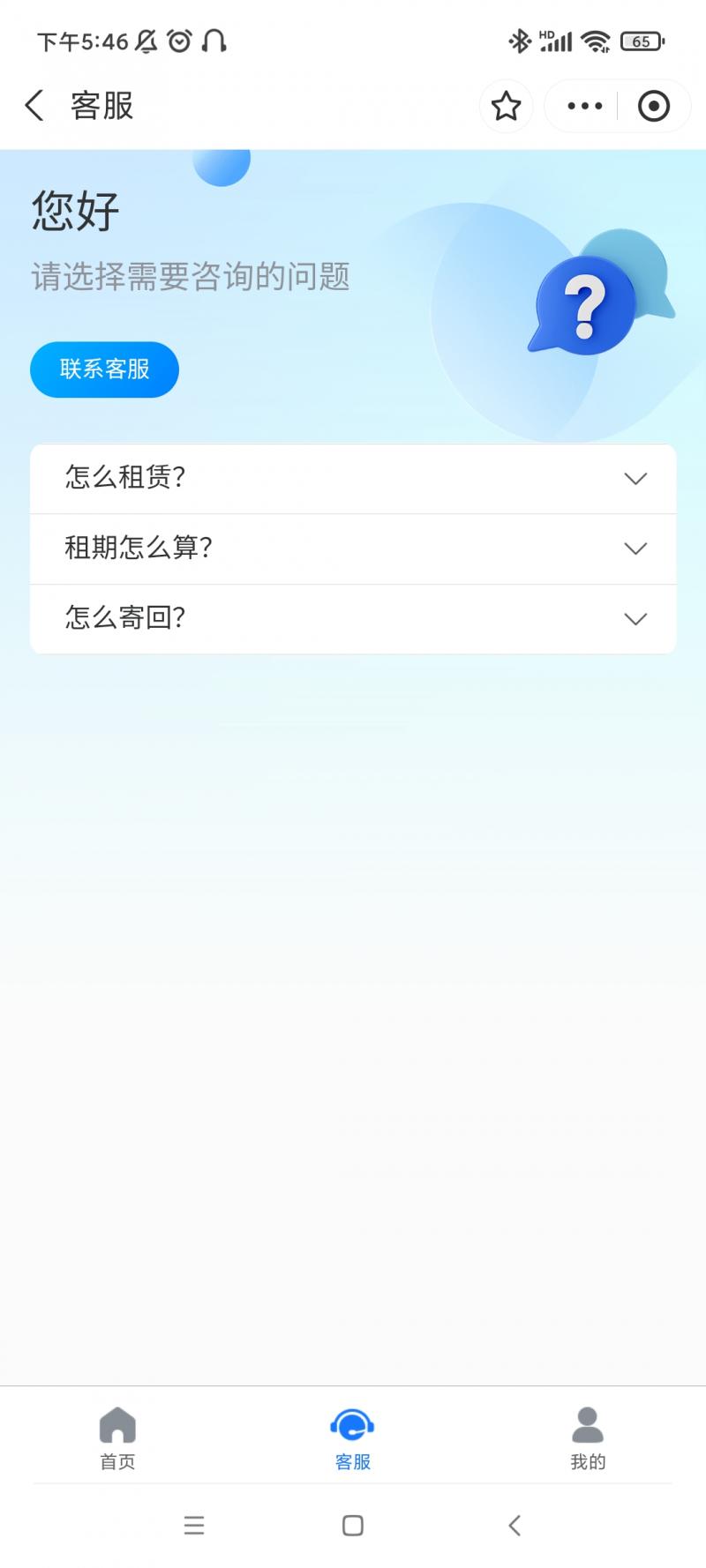Tap the system home button
706x1568 pixels.
pyautogui.click(x=353, y=1526)
